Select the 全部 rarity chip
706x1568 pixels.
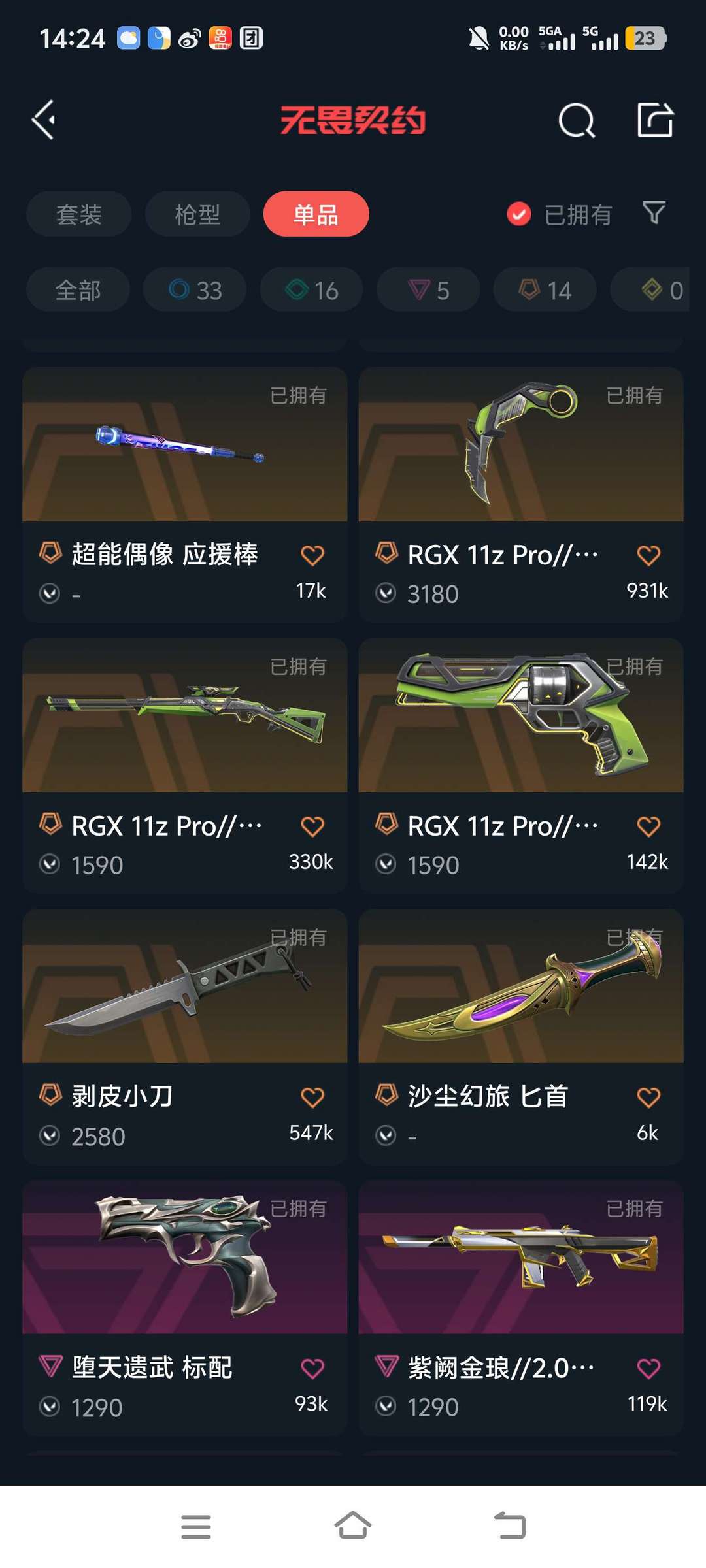pyautogui.click(x=78, y=289)
